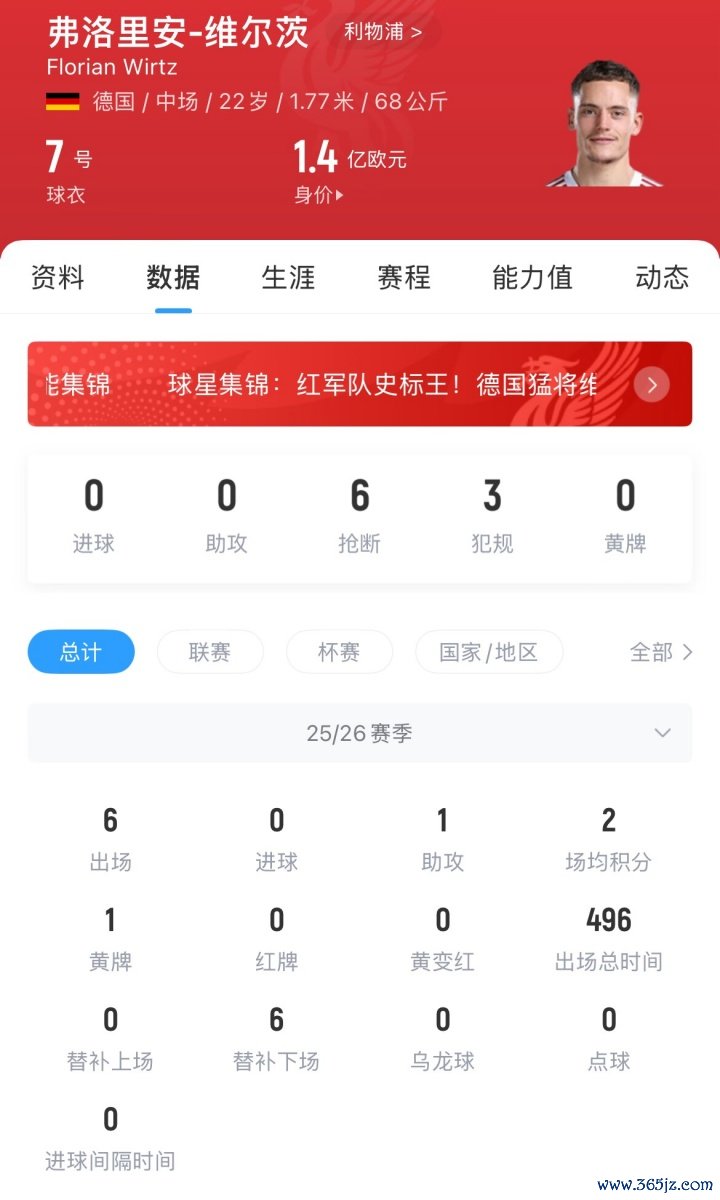Switch to the 赛程 tab
This screenshot has width=720, height=1200.
click(404, 277)
